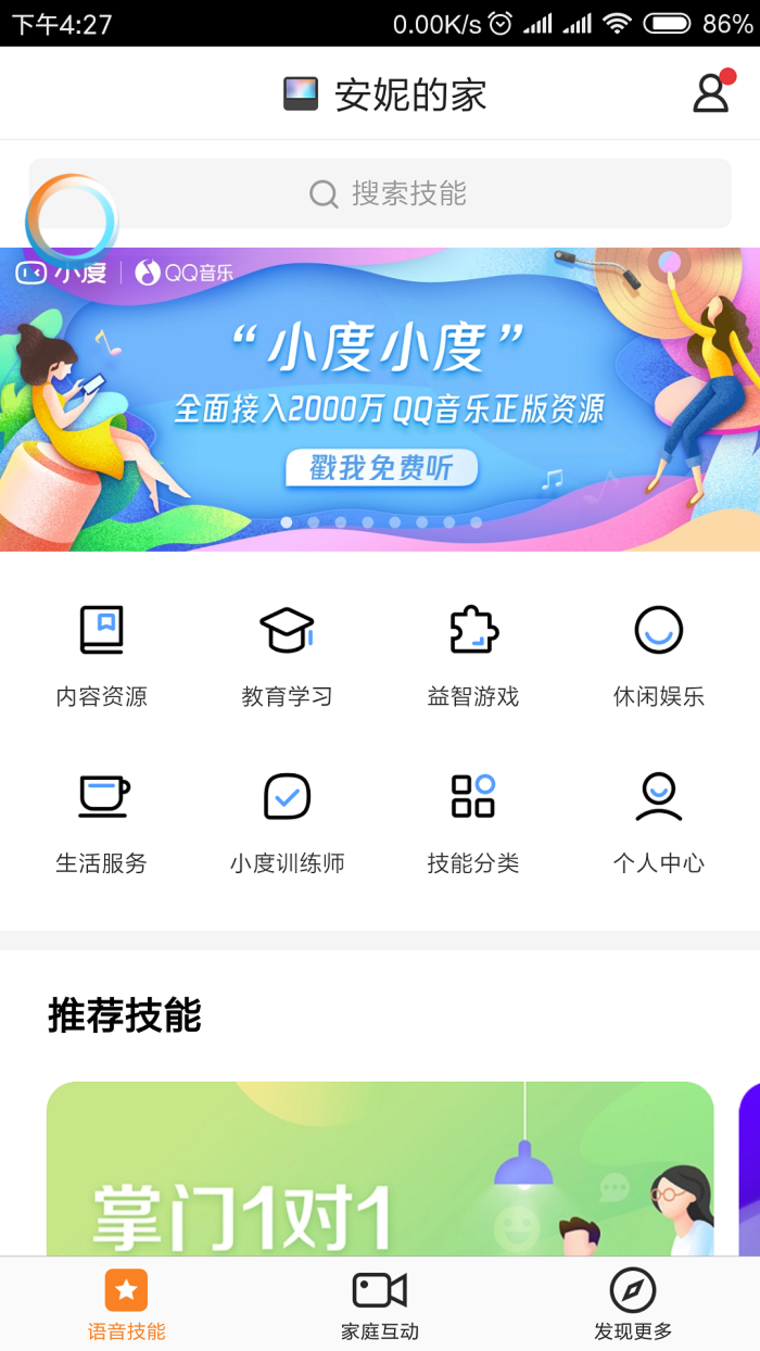Screen dimensions: 760x1351
Task: Switch to the 家庭互动 tab
Action: (x=380, y=1304)
